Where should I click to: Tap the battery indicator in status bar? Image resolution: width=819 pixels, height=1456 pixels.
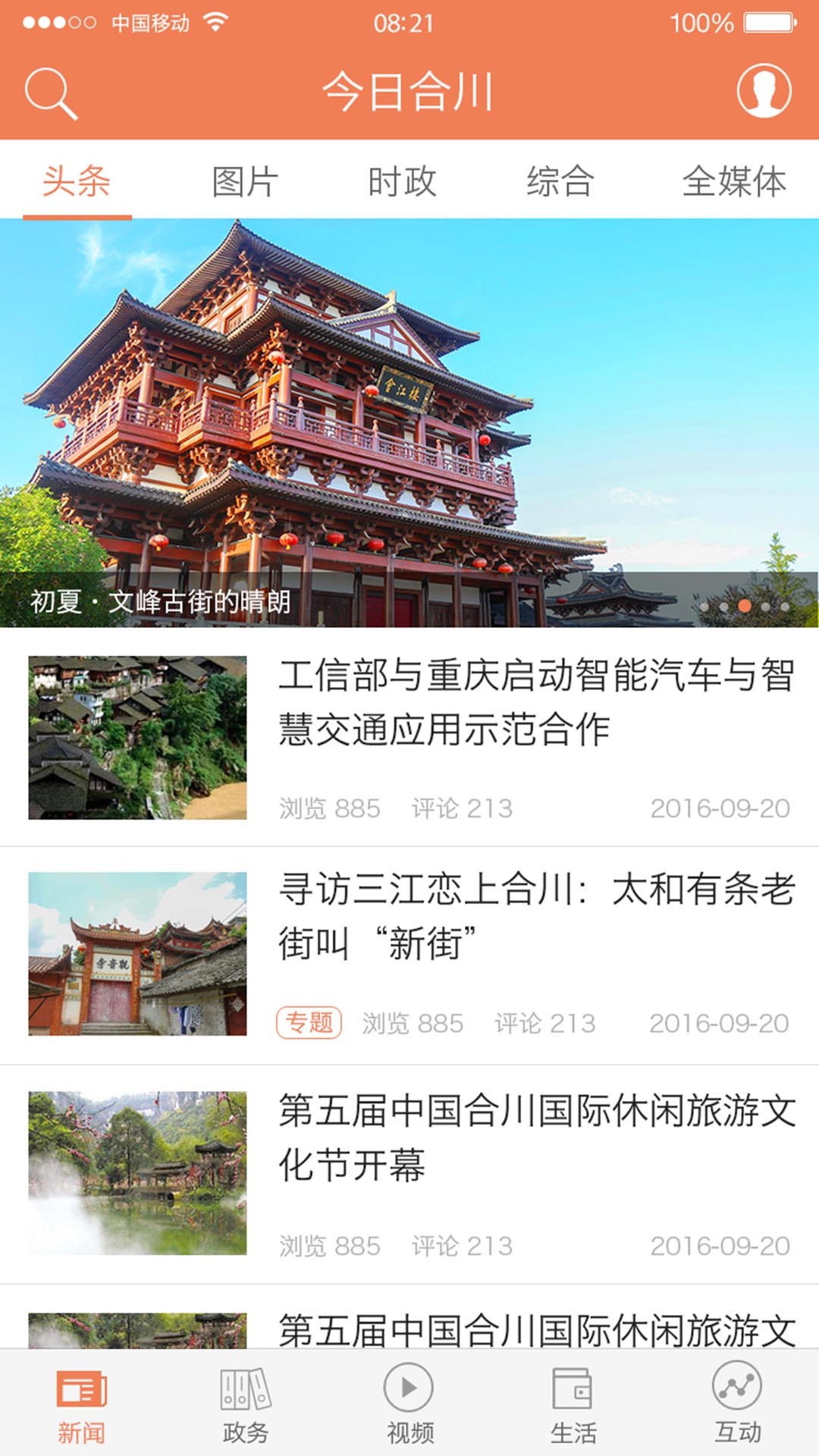tap(768, 23)
